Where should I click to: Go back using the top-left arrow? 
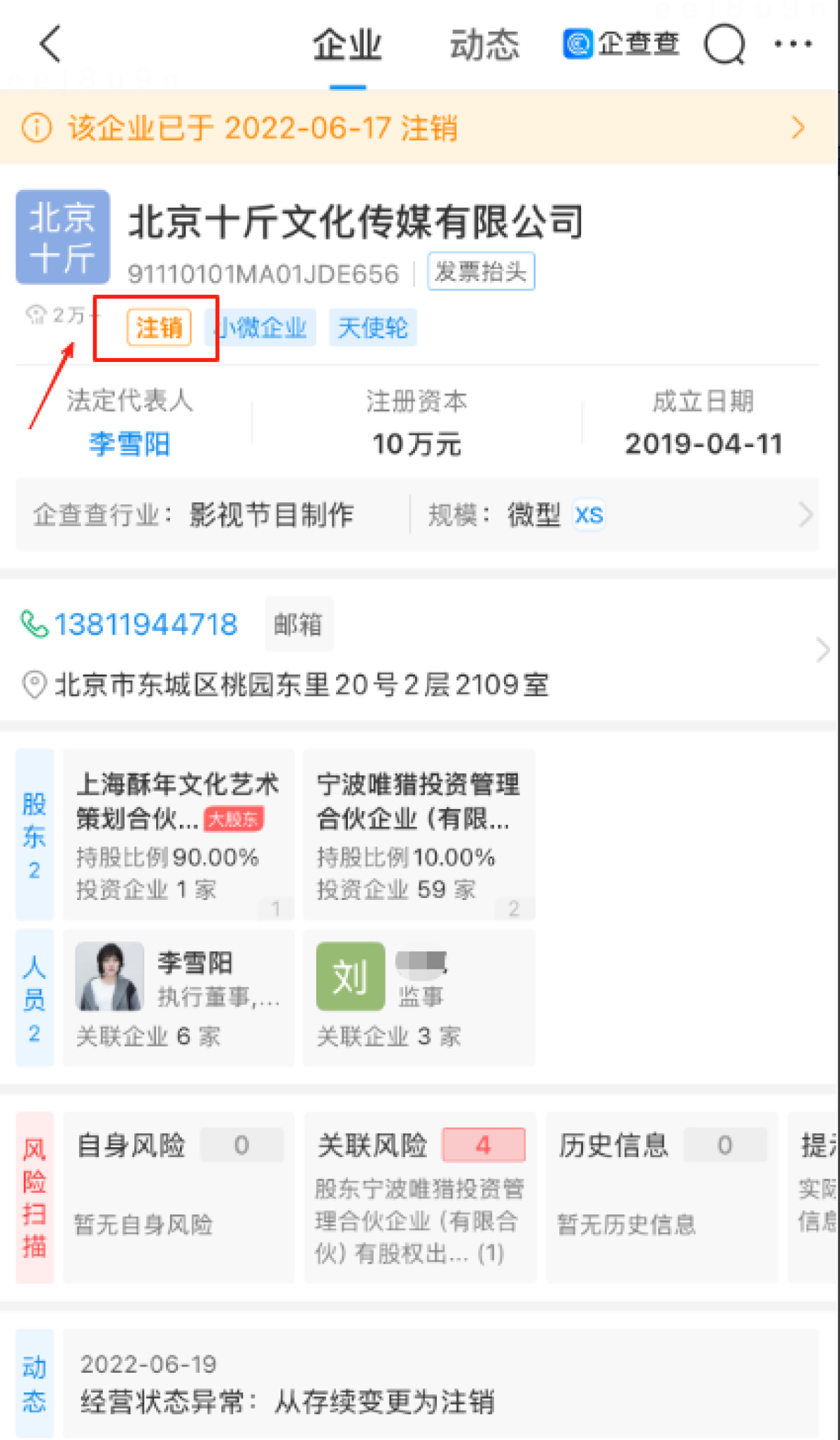[x=51, y=44]
